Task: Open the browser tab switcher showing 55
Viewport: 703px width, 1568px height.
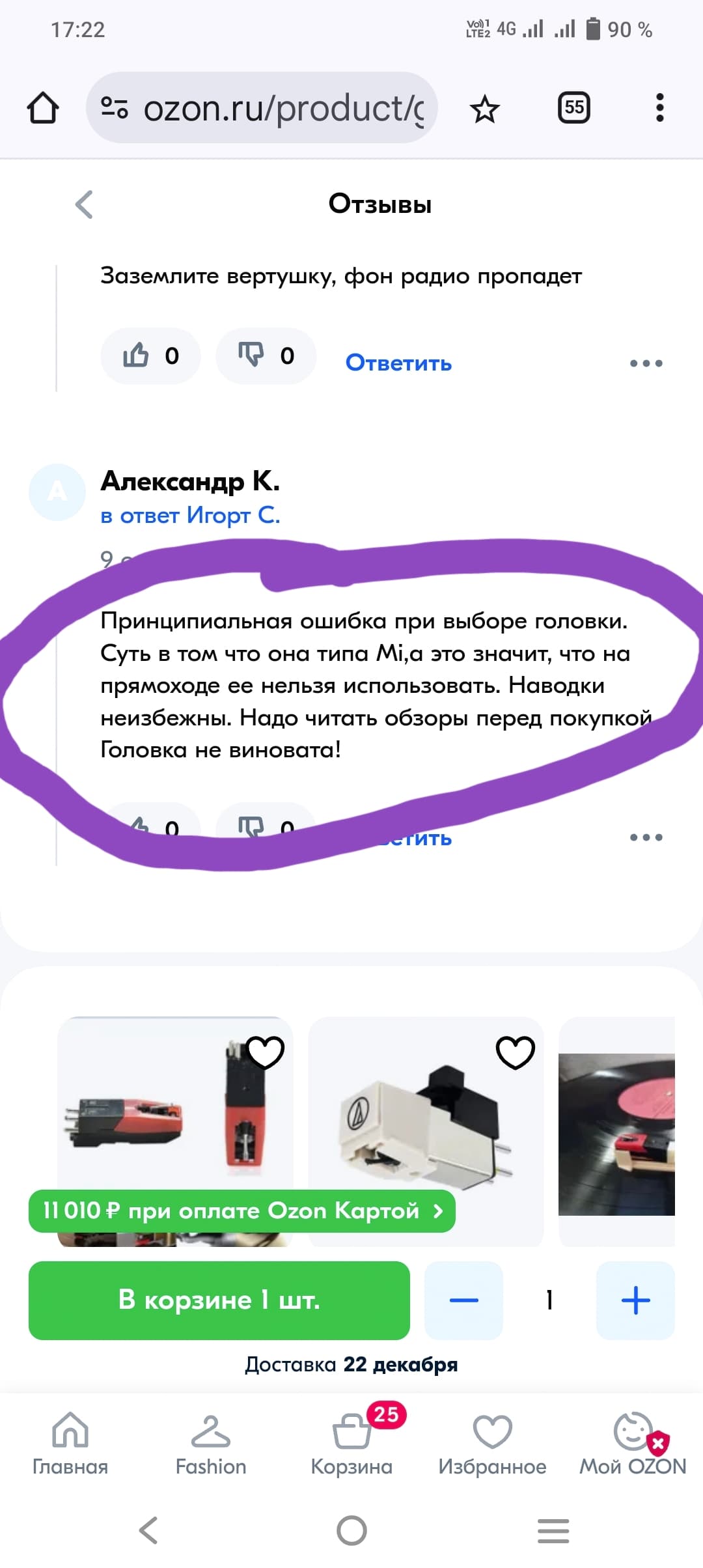Action: 573,107
